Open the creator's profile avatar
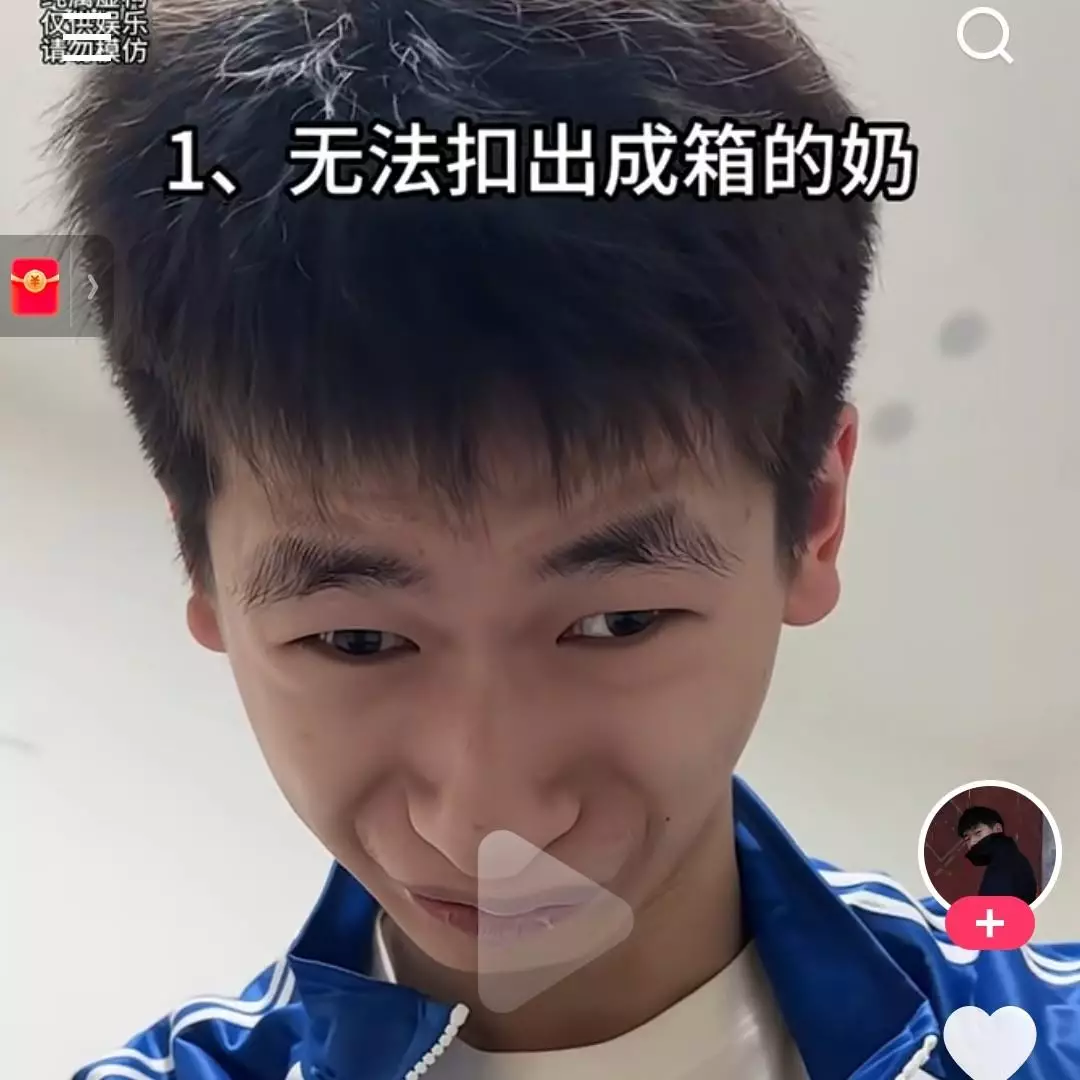 coord(989,848)
